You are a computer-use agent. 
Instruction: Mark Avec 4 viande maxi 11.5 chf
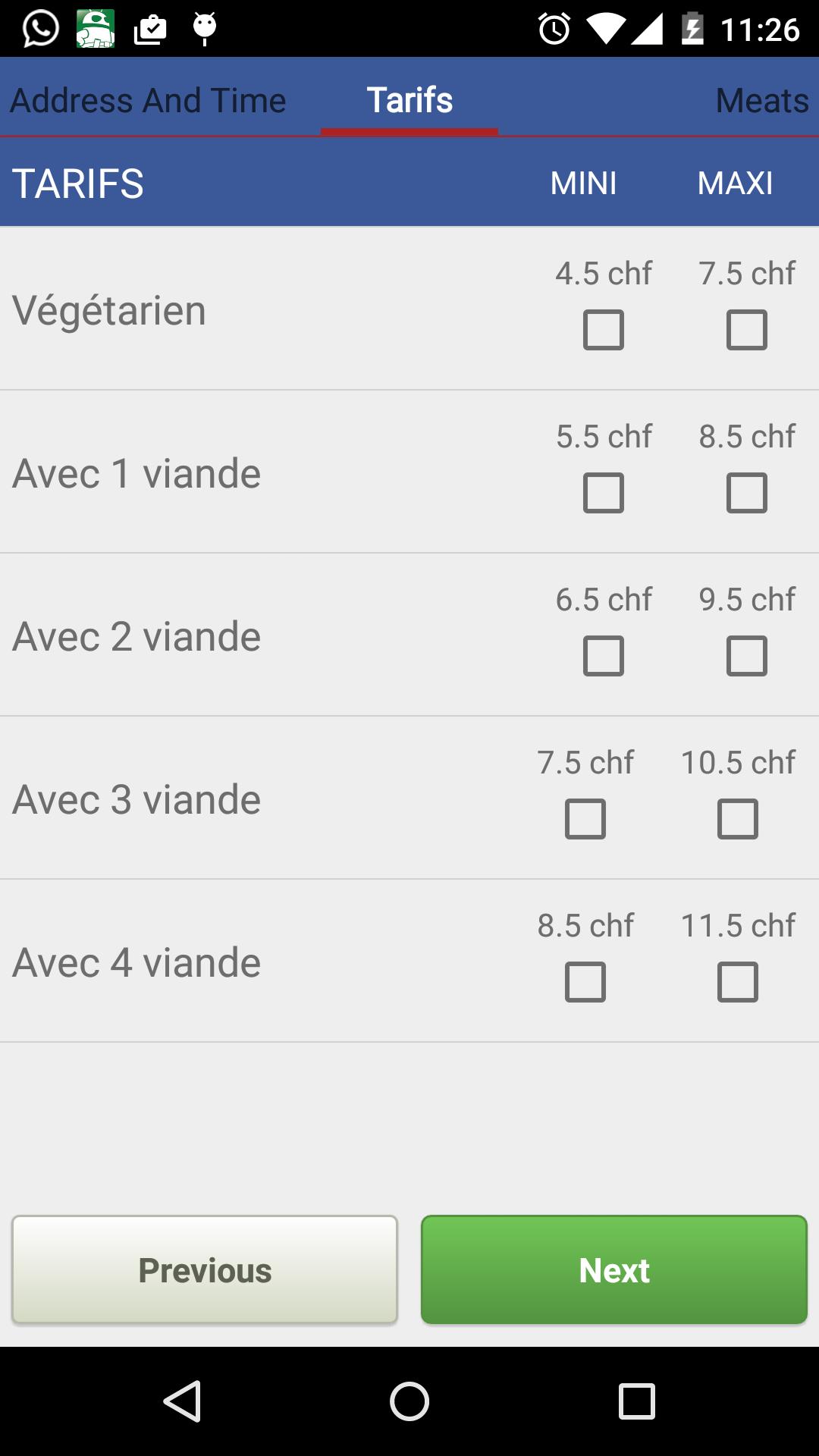pyautogui.click(x=738, y=982)
